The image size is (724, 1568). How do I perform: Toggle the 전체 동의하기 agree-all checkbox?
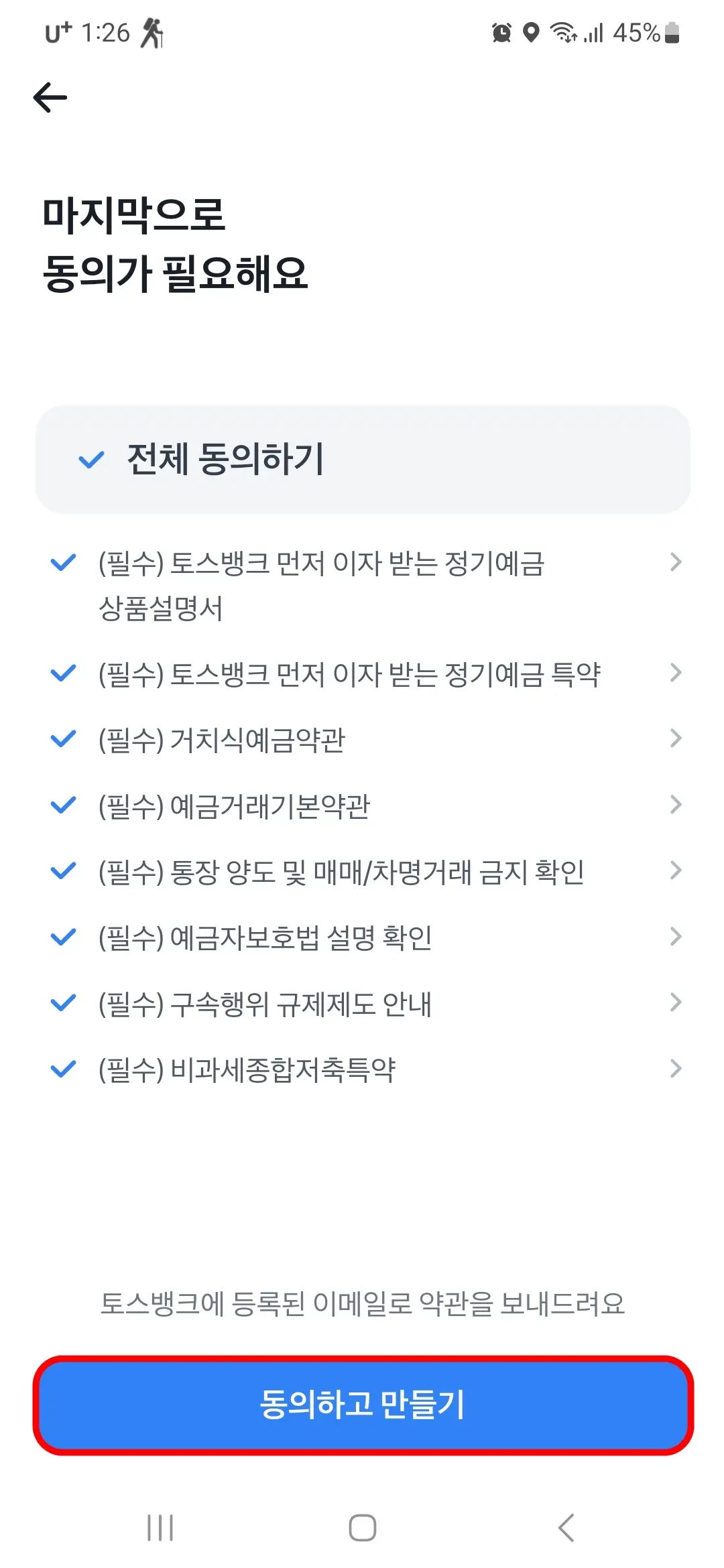(91, 460)
